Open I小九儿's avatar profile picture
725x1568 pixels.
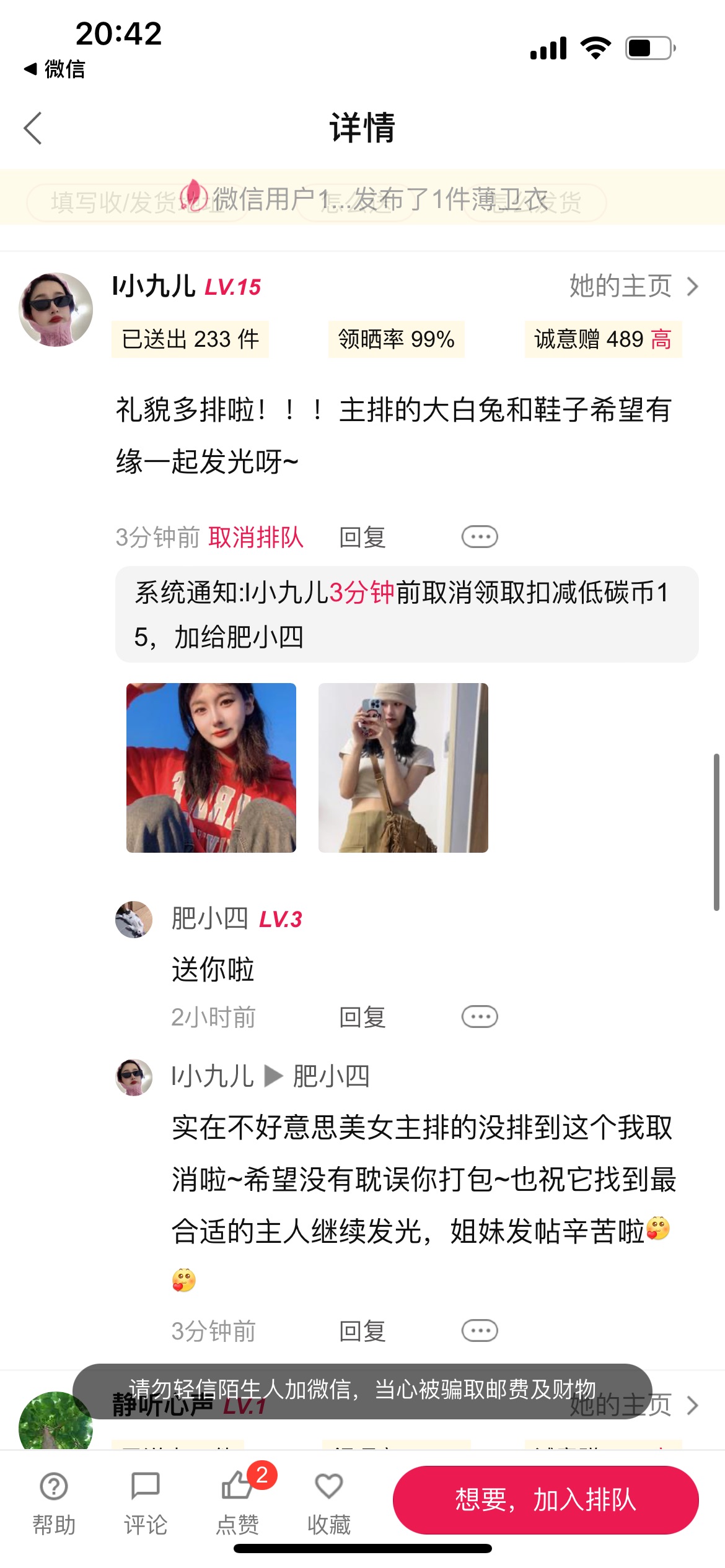[x=56, y=309]
